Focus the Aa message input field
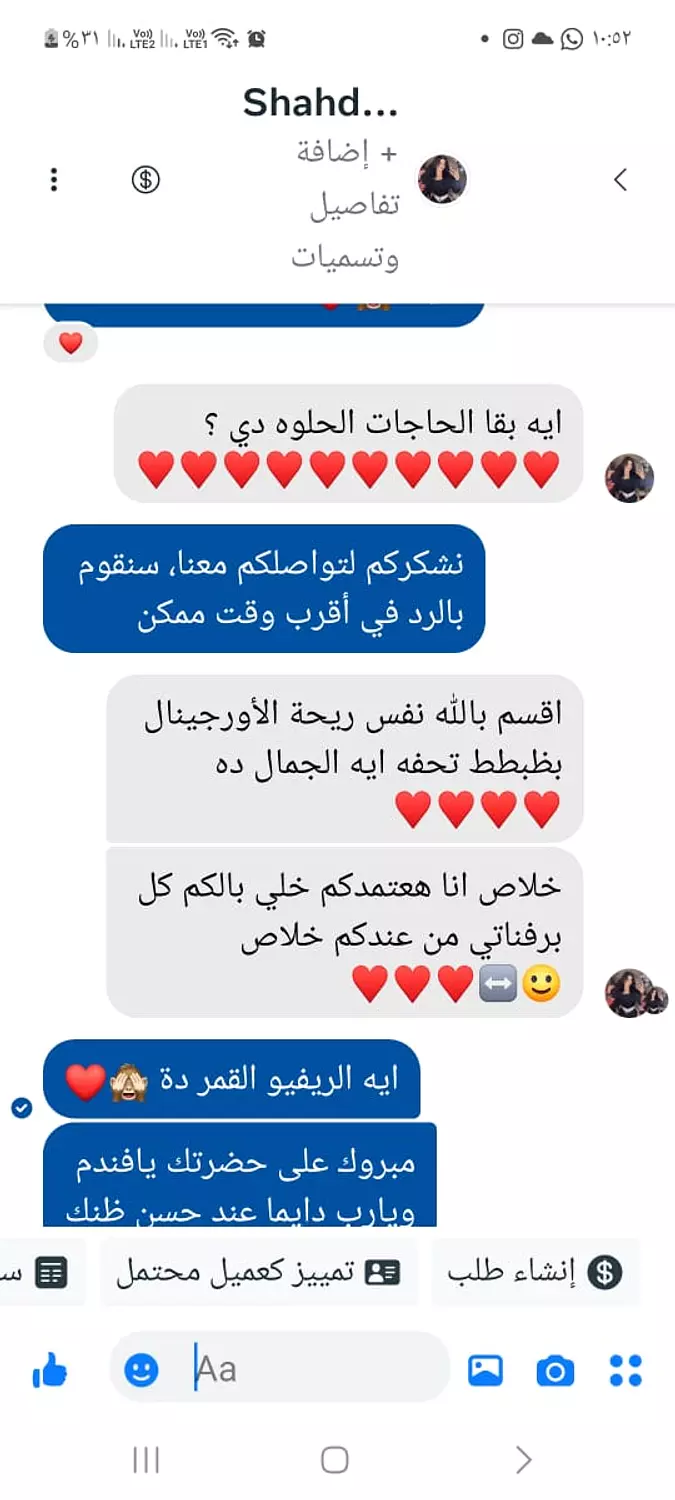 pos(280,1367)
